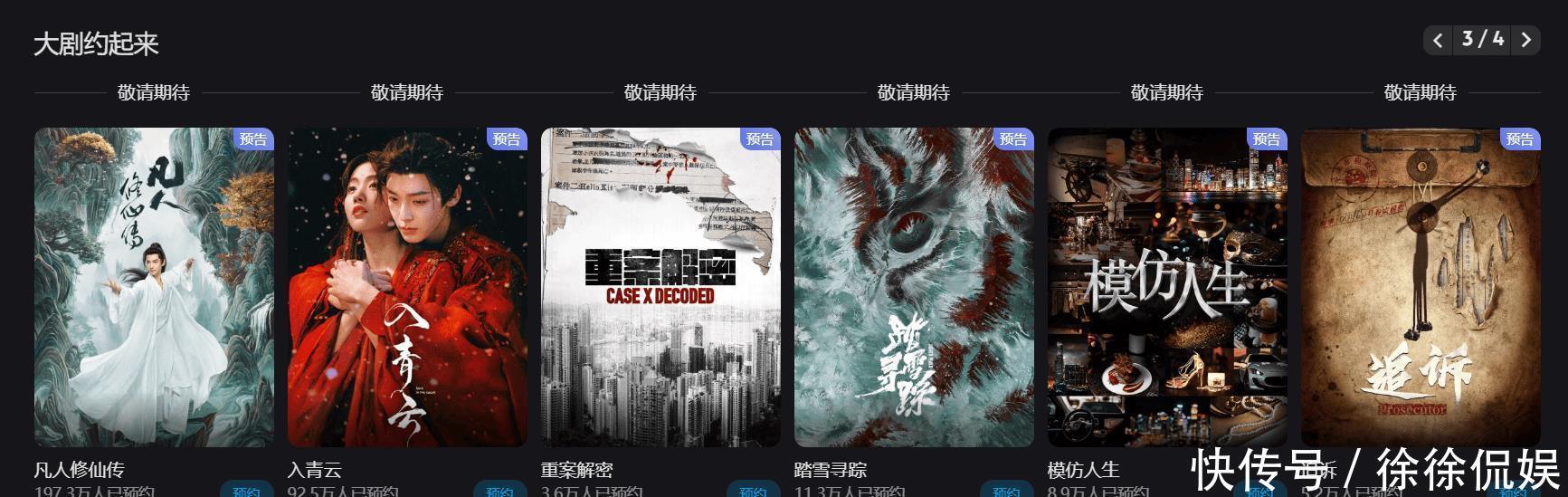Open the 逆诉 Prosecutor poster card
The width and height of the screenshot is (1568, 497).
click(1421, 286)
